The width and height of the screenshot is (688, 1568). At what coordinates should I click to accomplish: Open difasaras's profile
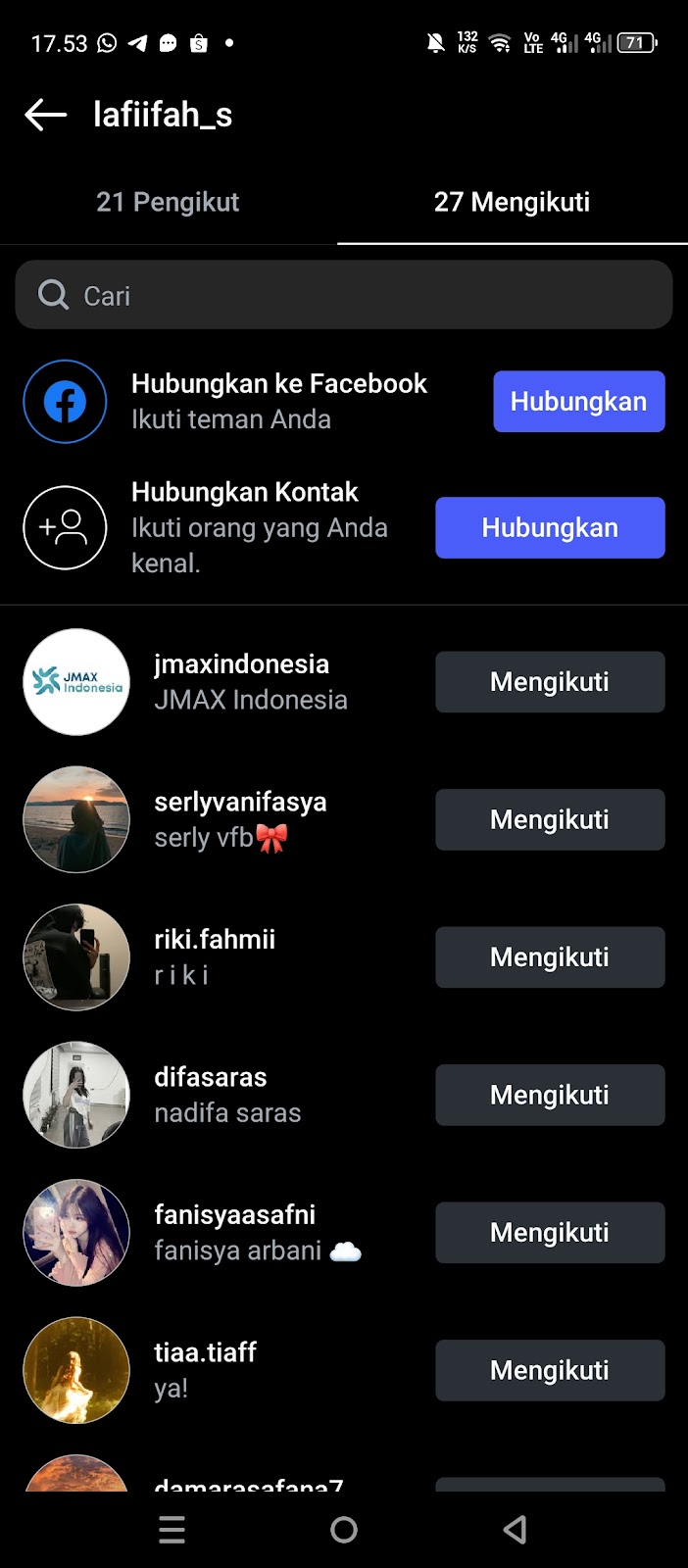coord(211,1078)
